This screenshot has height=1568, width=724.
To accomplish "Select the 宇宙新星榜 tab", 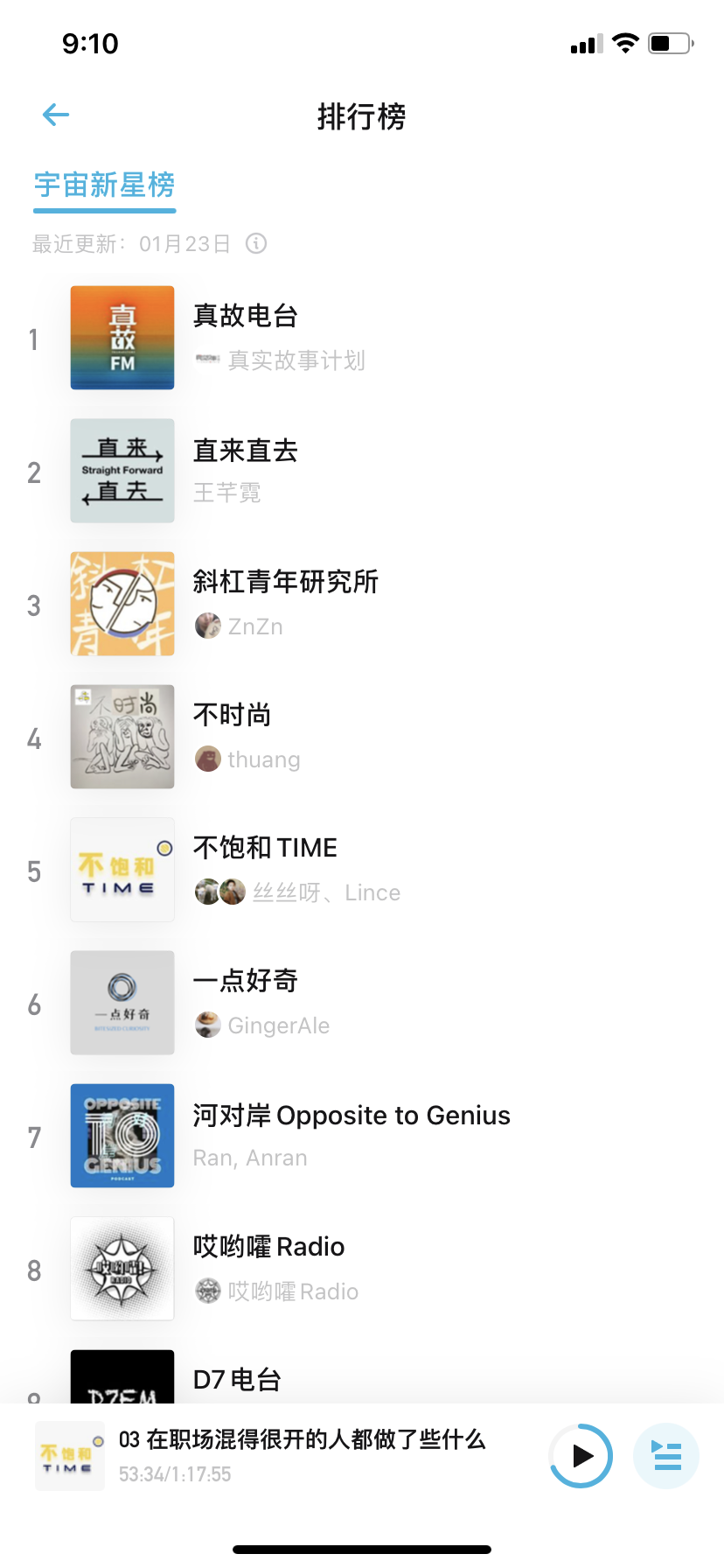I will coord(105,185).
